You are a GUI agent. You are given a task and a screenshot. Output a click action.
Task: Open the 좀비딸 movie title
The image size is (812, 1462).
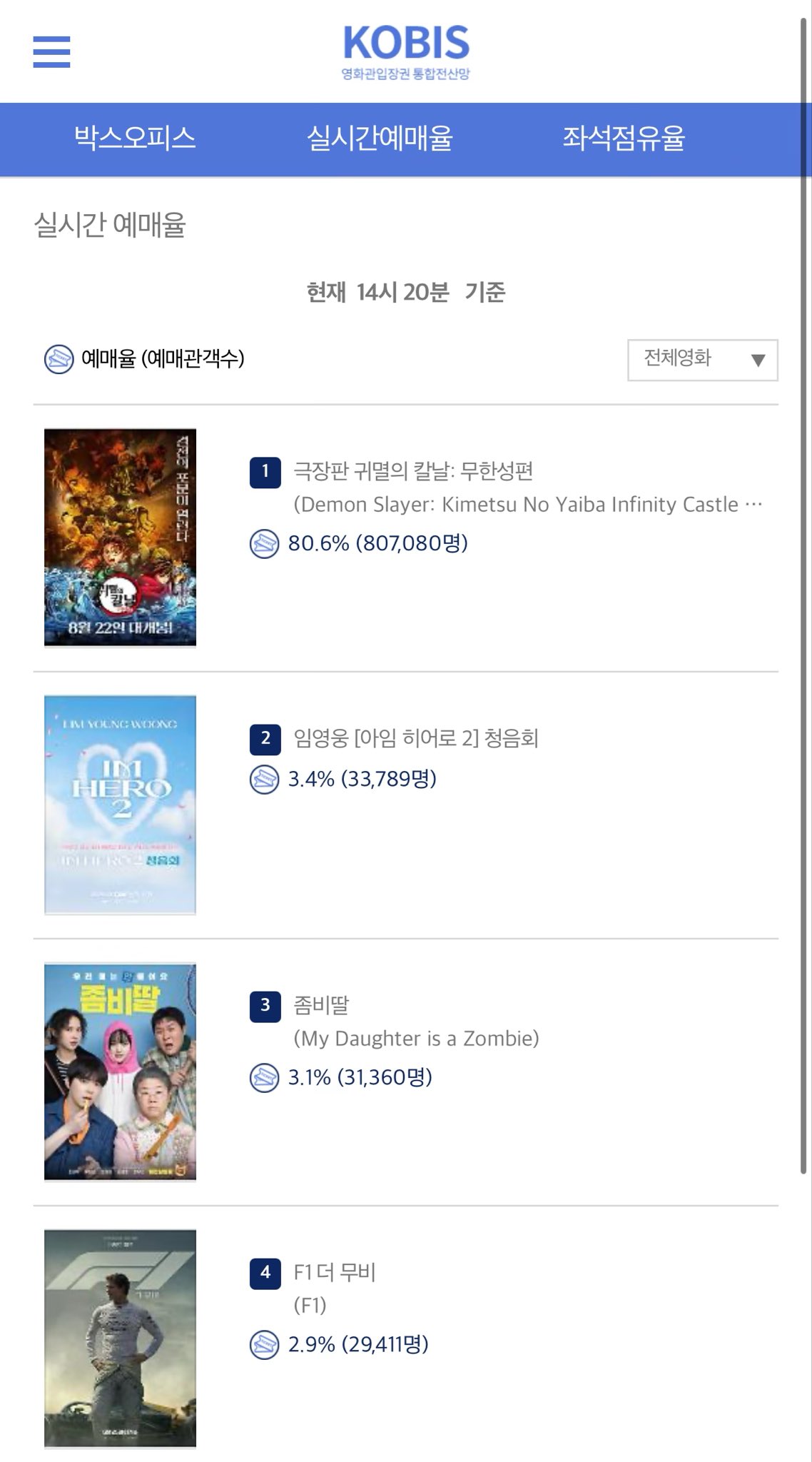(321, 1005)
